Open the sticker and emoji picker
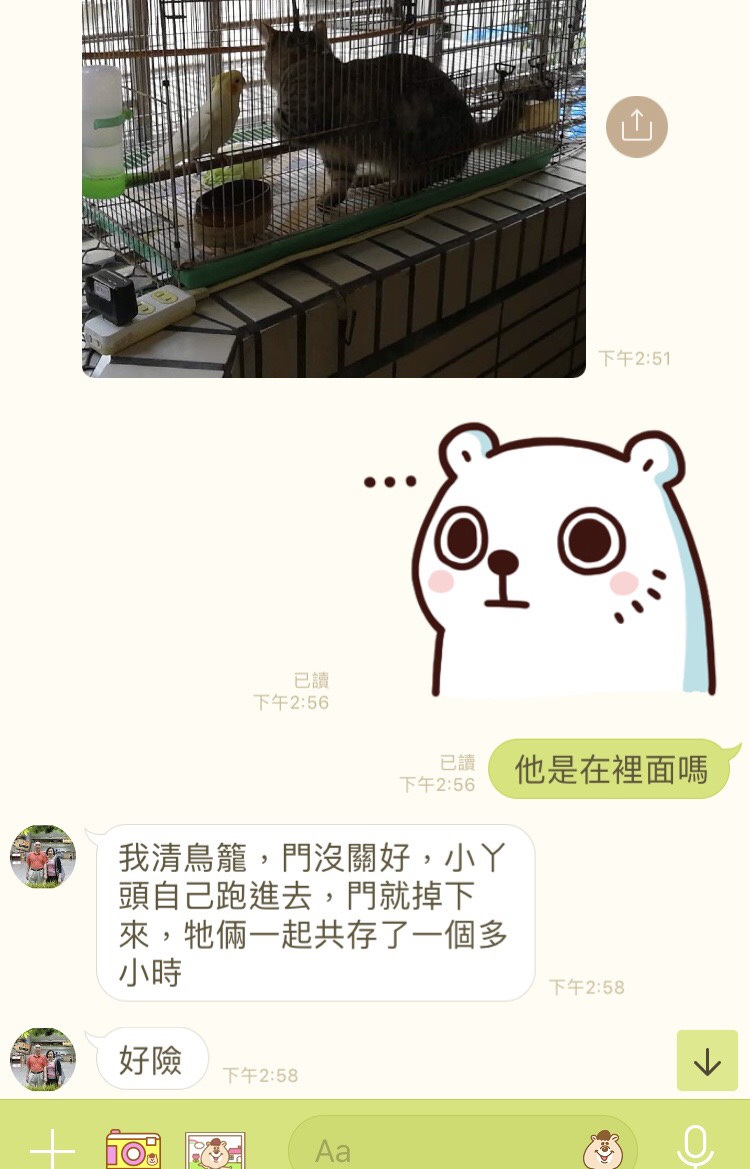The width and height of the screenshot is (750, 1169). (603, 1149)
